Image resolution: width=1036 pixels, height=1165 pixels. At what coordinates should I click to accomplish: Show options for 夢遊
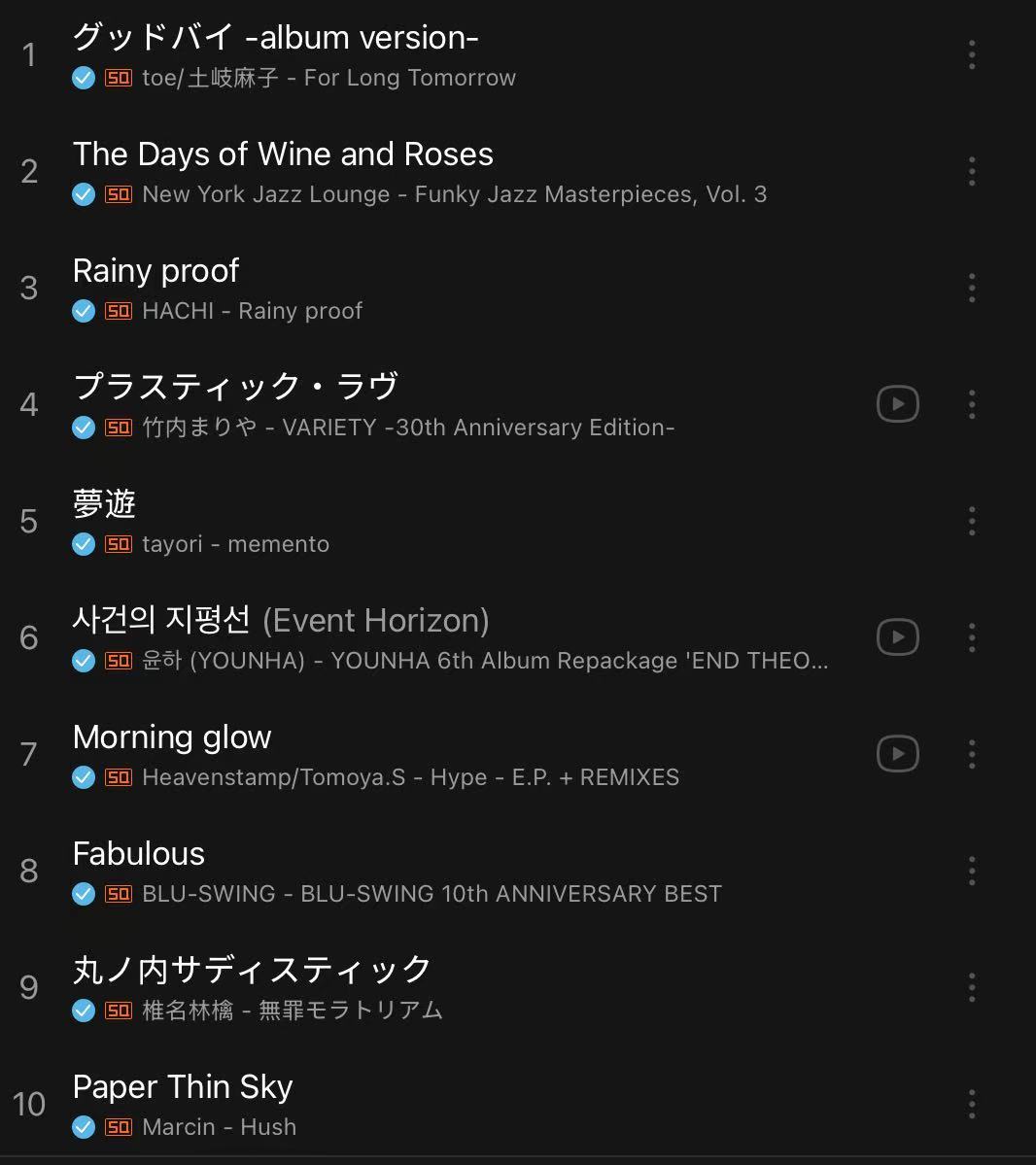(x=971, y=521)
